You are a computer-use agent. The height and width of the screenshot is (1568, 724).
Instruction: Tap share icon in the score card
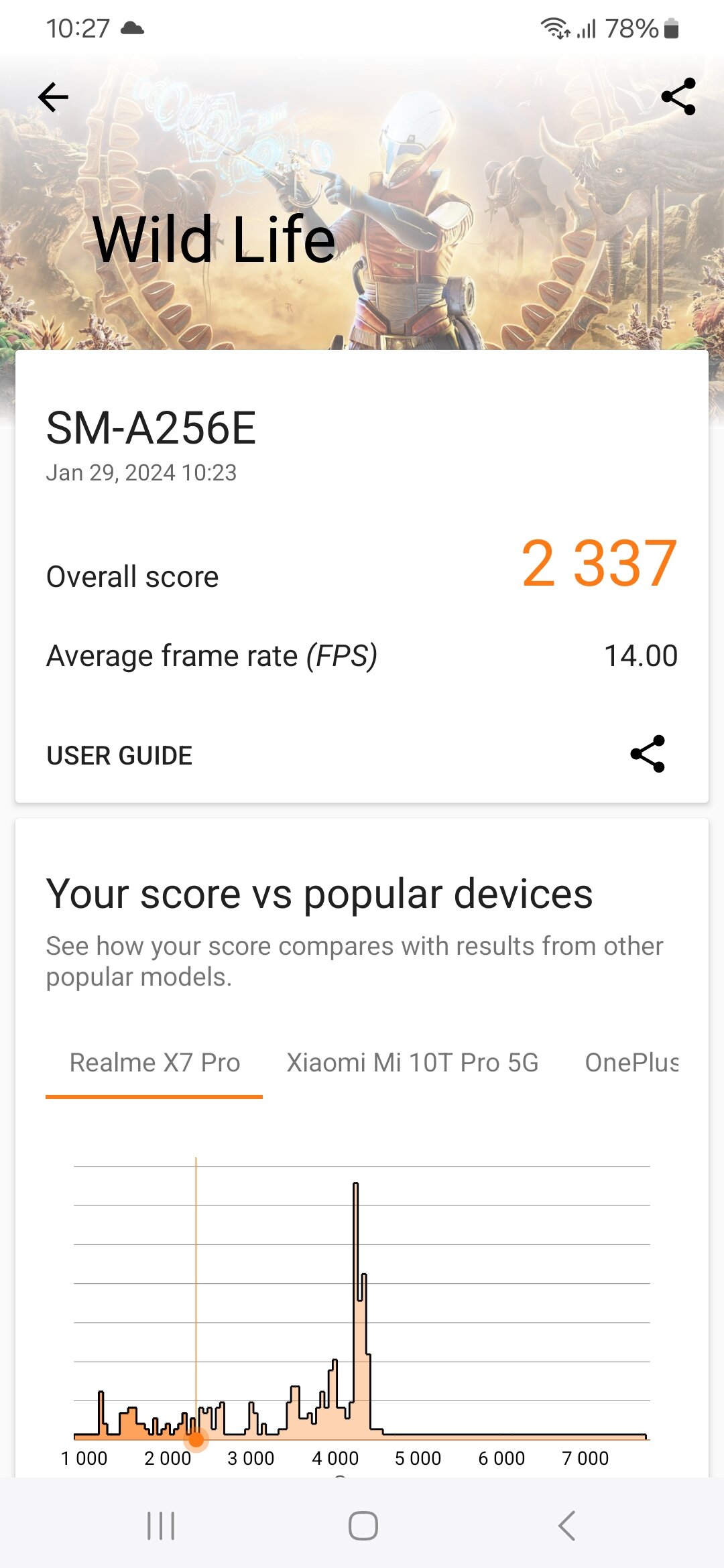[648, 754]
